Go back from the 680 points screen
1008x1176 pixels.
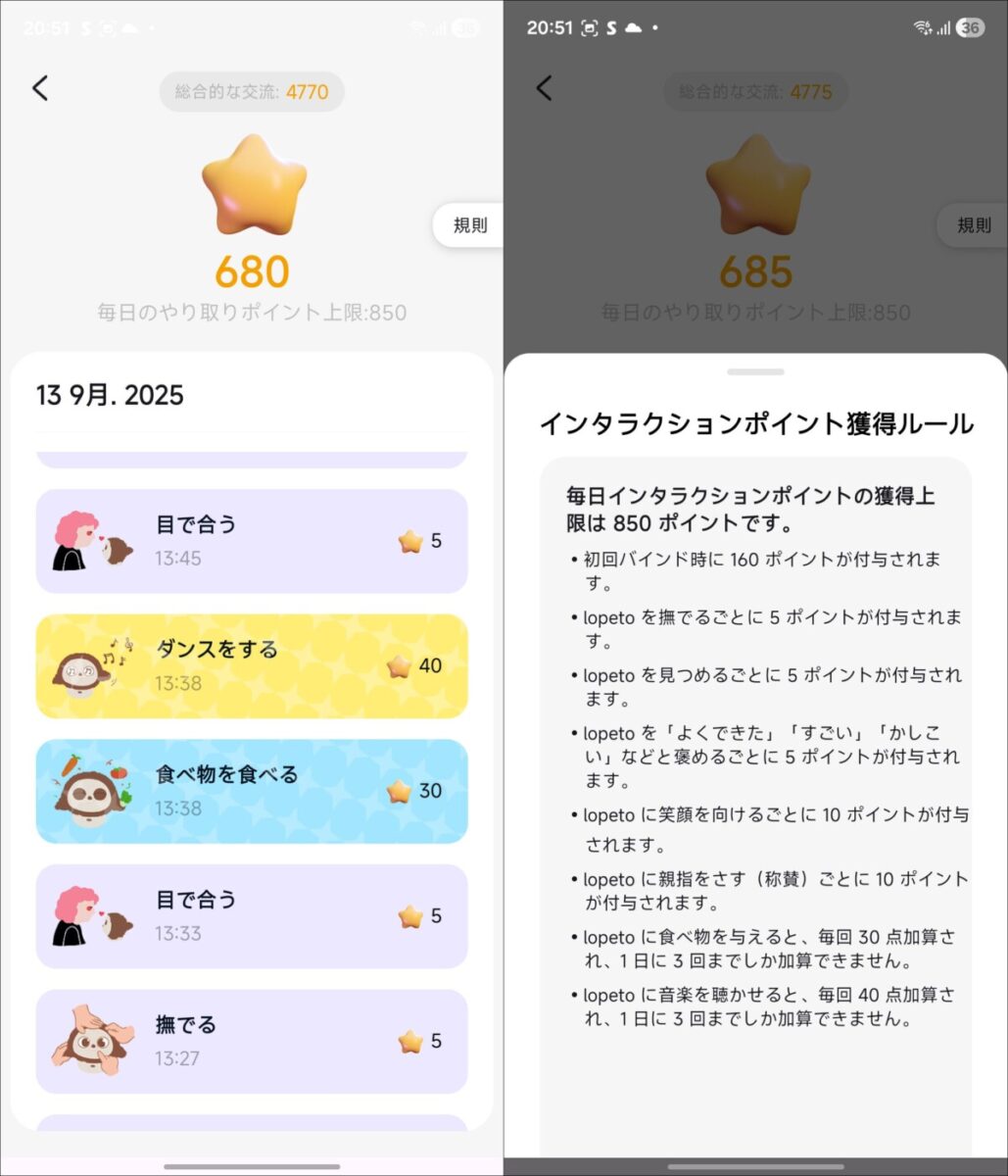(x=40, y=88)
